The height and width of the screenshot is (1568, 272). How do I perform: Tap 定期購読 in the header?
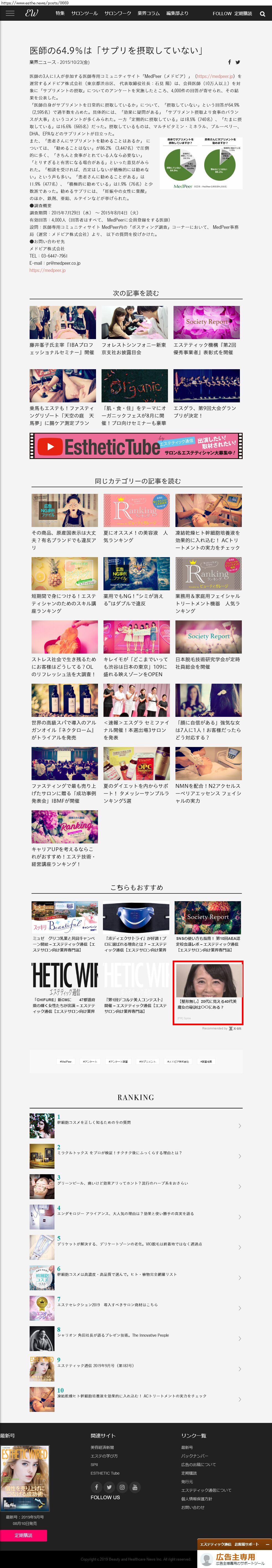click(x=243, y=13)
